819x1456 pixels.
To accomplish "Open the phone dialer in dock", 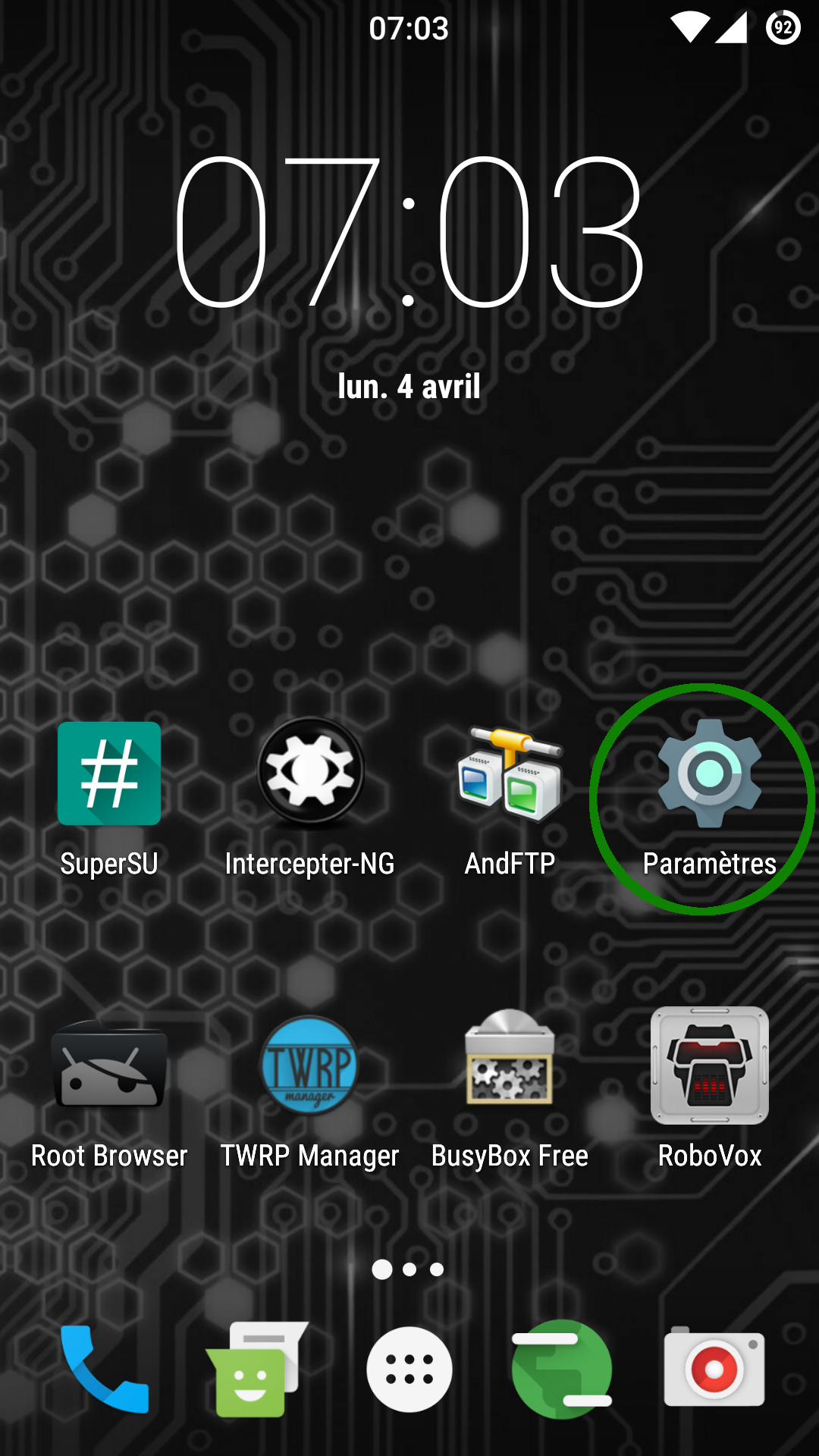I will click(x=105, y=1370).
